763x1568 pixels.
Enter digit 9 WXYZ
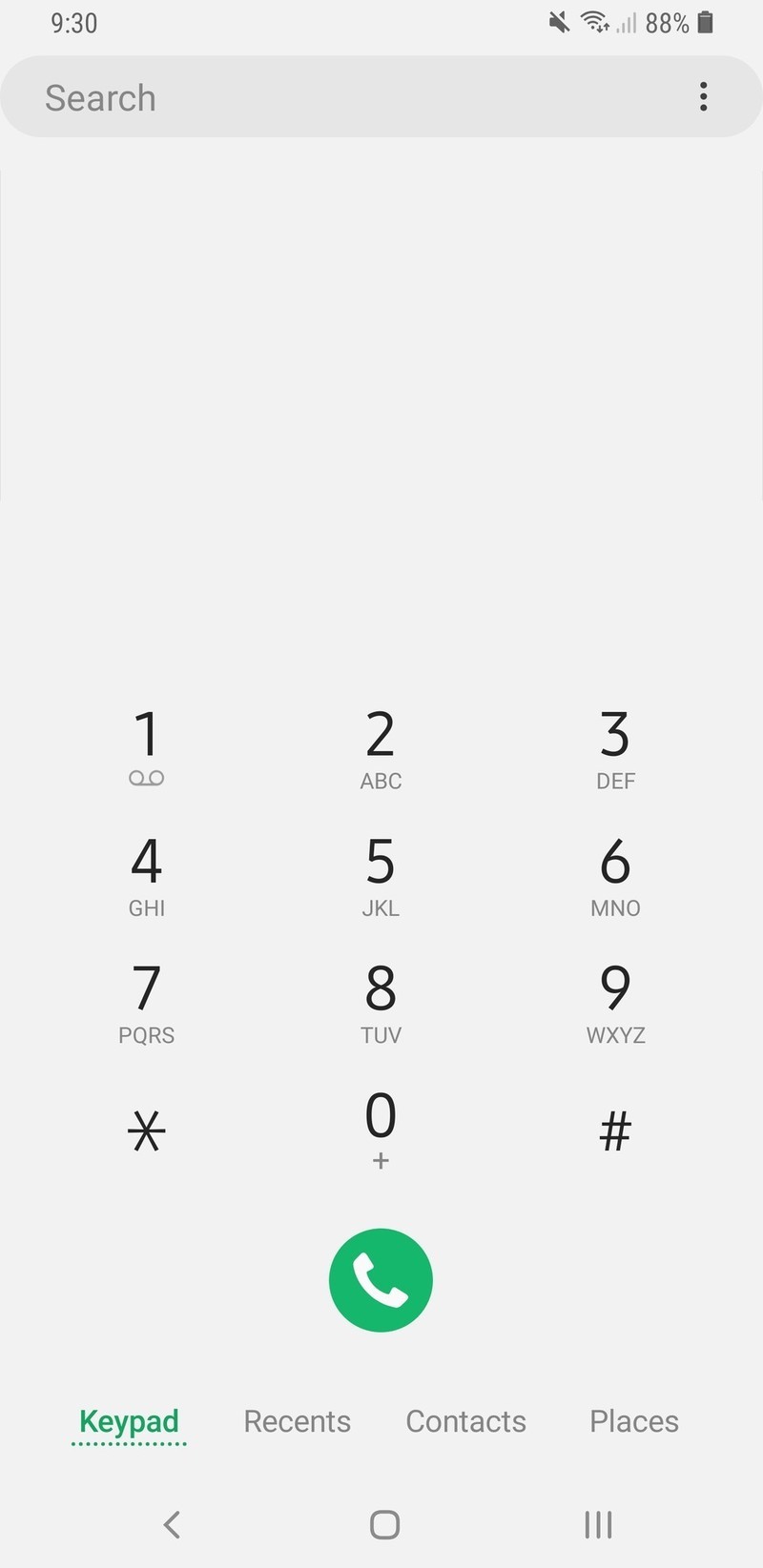pyautogui.click(x=615, y=1003)
